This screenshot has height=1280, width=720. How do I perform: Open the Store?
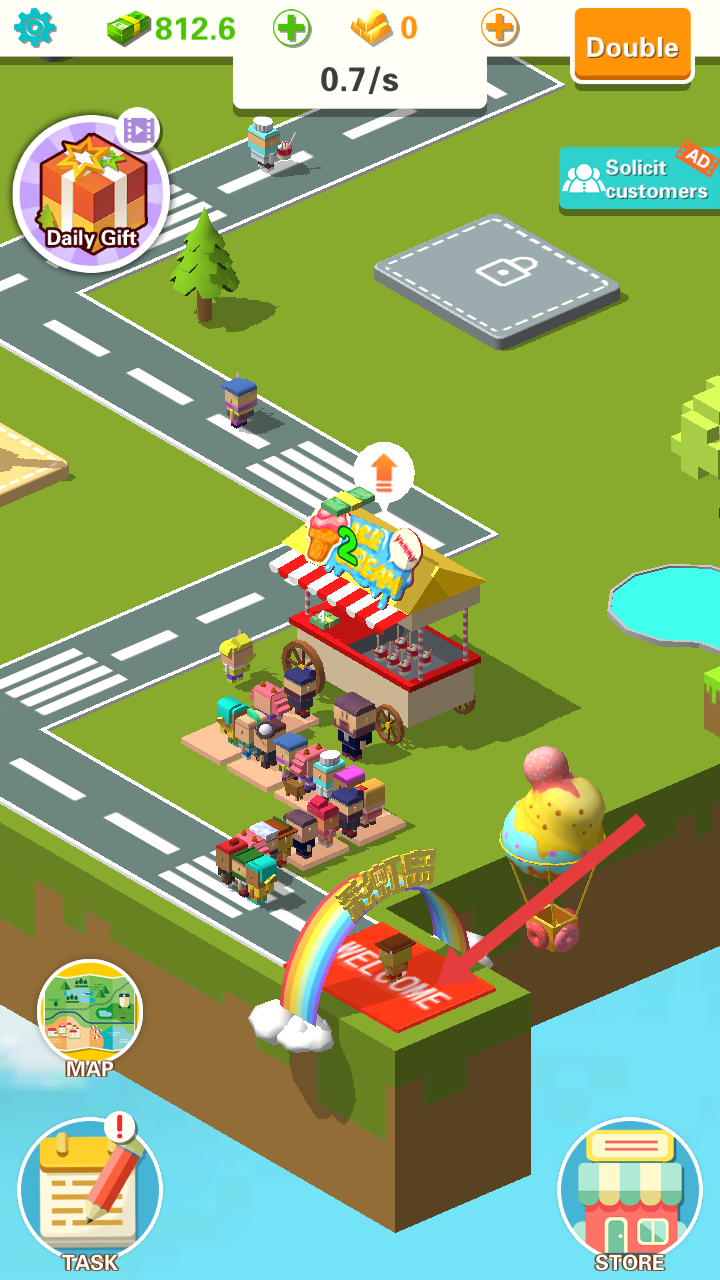click(630, 1190)
